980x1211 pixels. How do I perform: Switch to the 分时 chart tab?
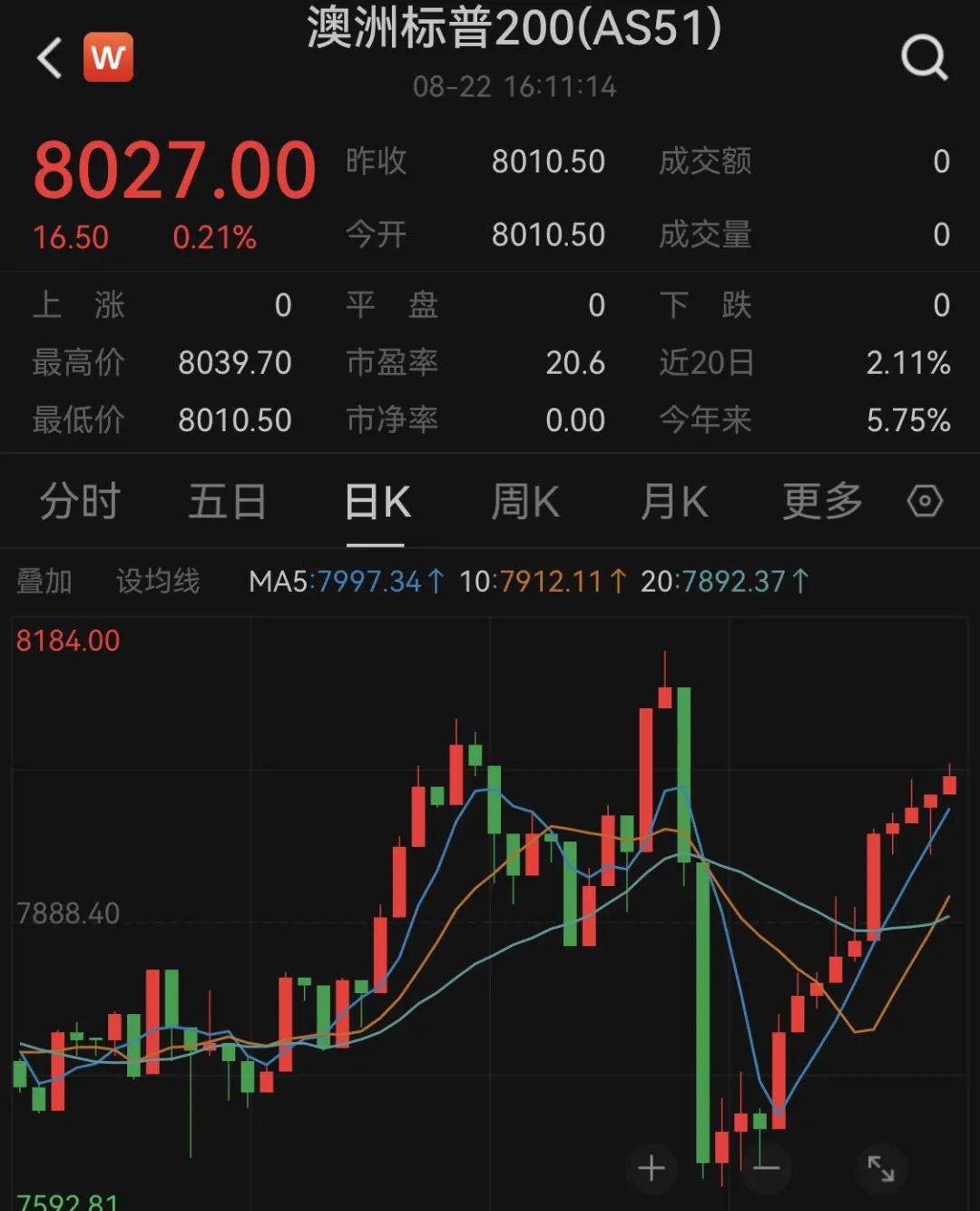(80, 502)
